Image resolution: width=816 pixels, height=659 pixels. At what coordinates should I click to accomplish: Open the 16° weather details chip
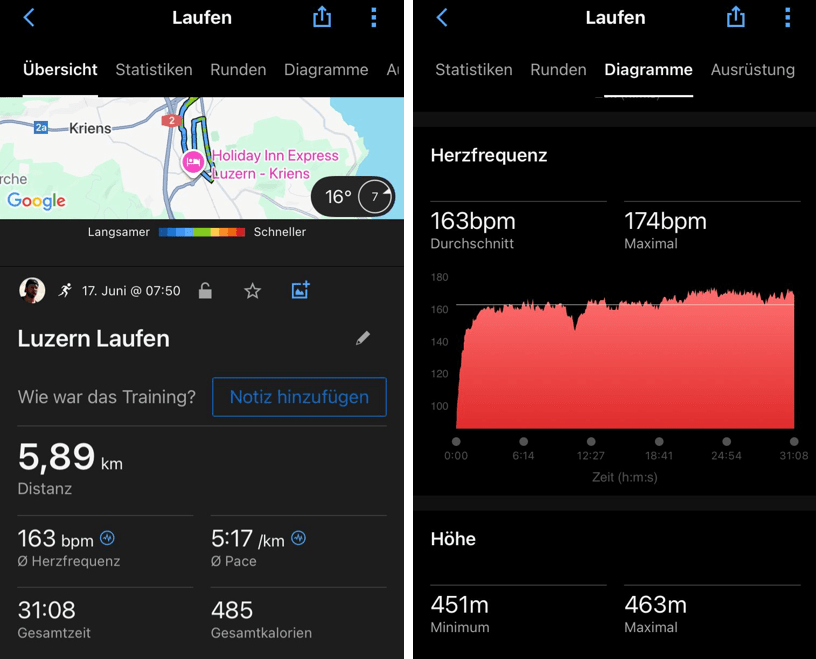pos(353,197)
